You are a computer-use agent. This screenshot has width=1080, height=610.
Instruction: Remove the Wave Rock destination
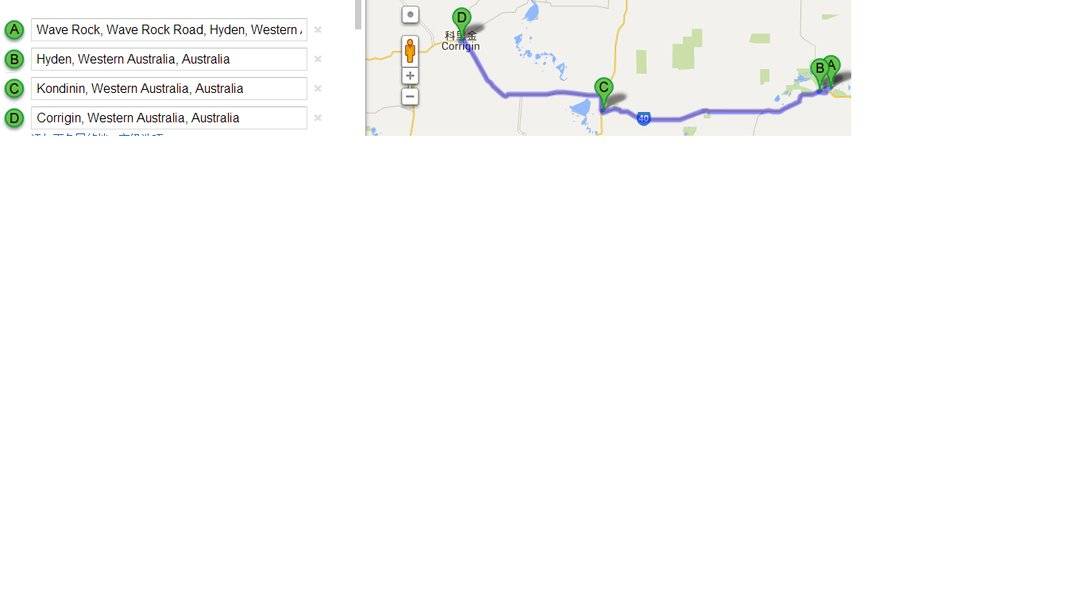coord(318,30)
